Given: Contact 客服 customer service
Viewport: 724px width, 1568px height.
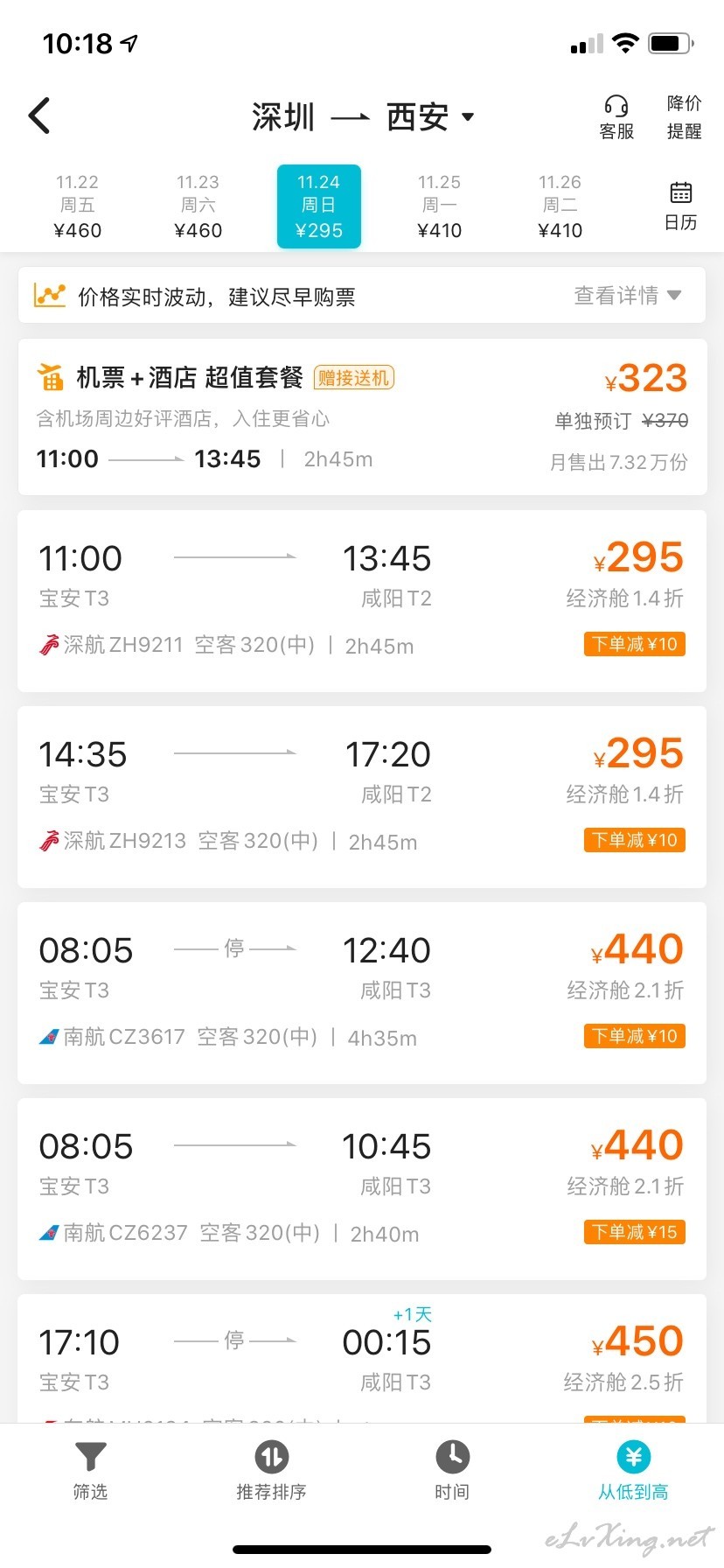Looking at the screenshot, I should tap(616, 117).
